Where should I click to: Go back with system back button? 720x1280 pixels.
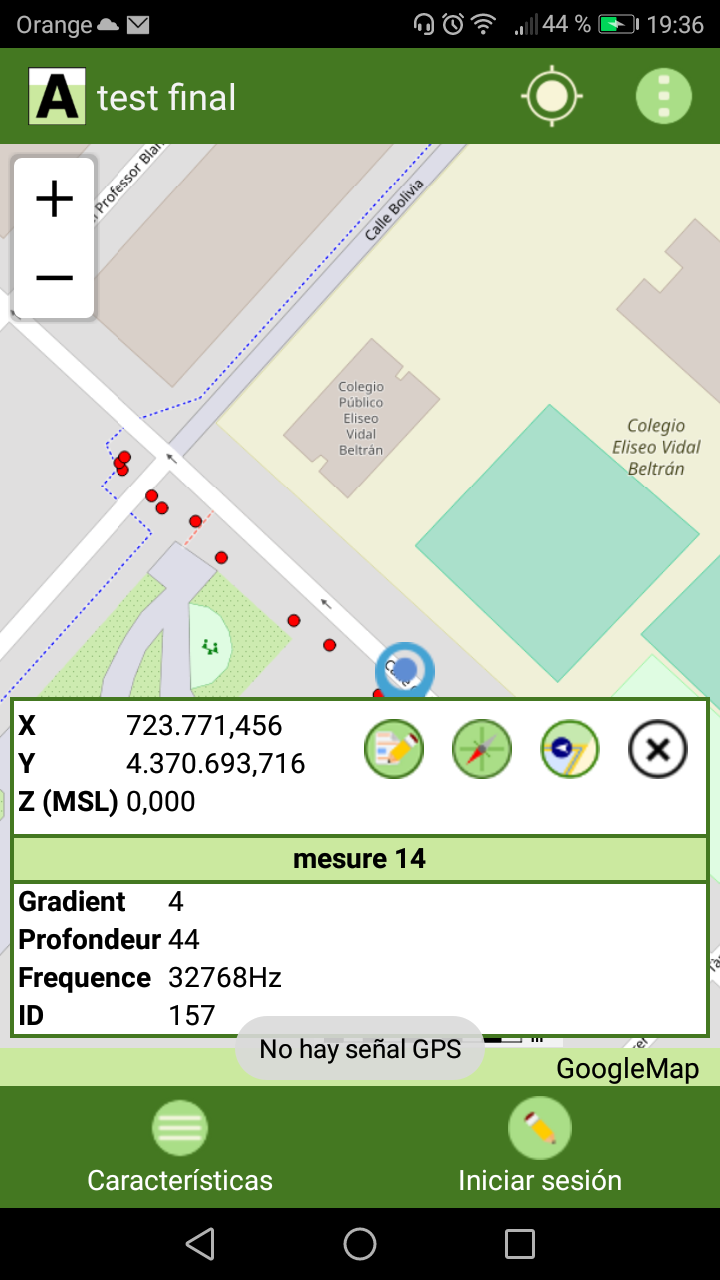[200, 1244]
